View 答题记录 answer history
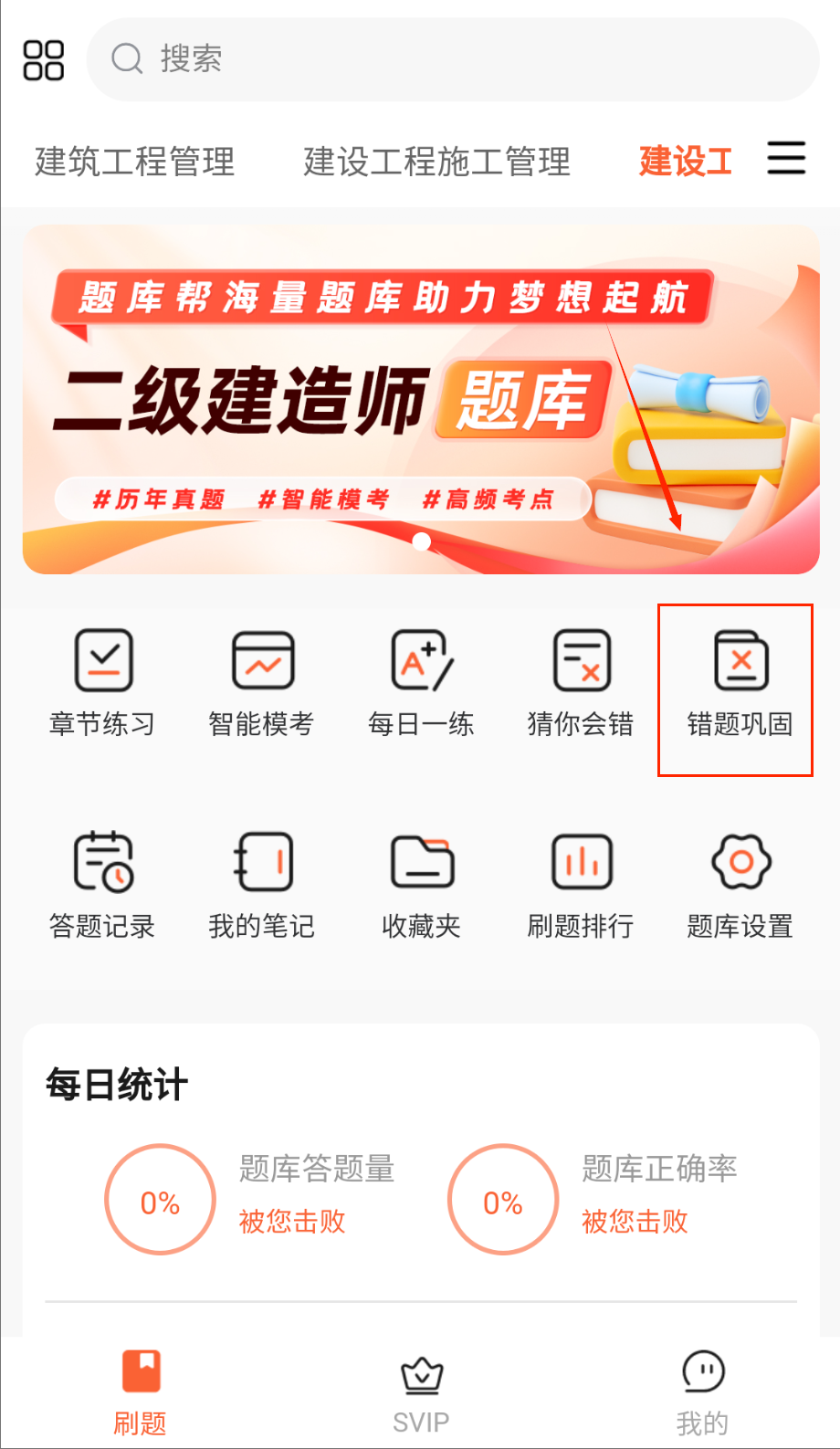Viewport: 840px width, 1449px height. coord(102,885)
